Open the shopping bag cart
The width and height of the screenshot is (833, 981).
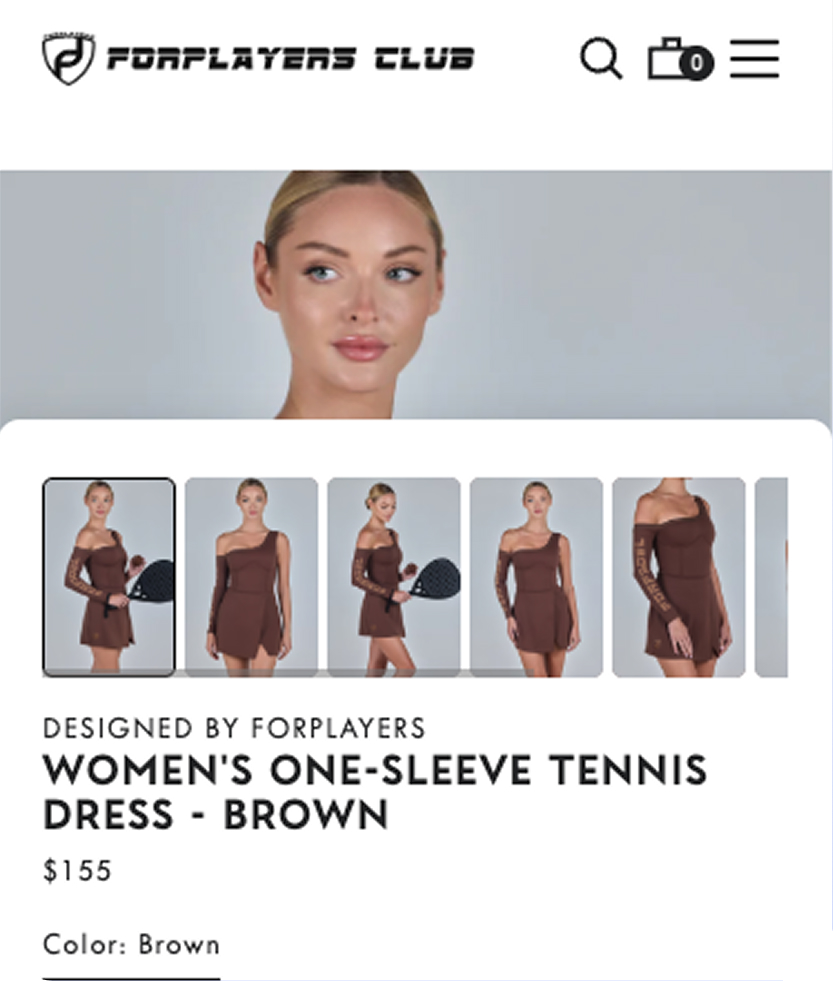[678, 59]
